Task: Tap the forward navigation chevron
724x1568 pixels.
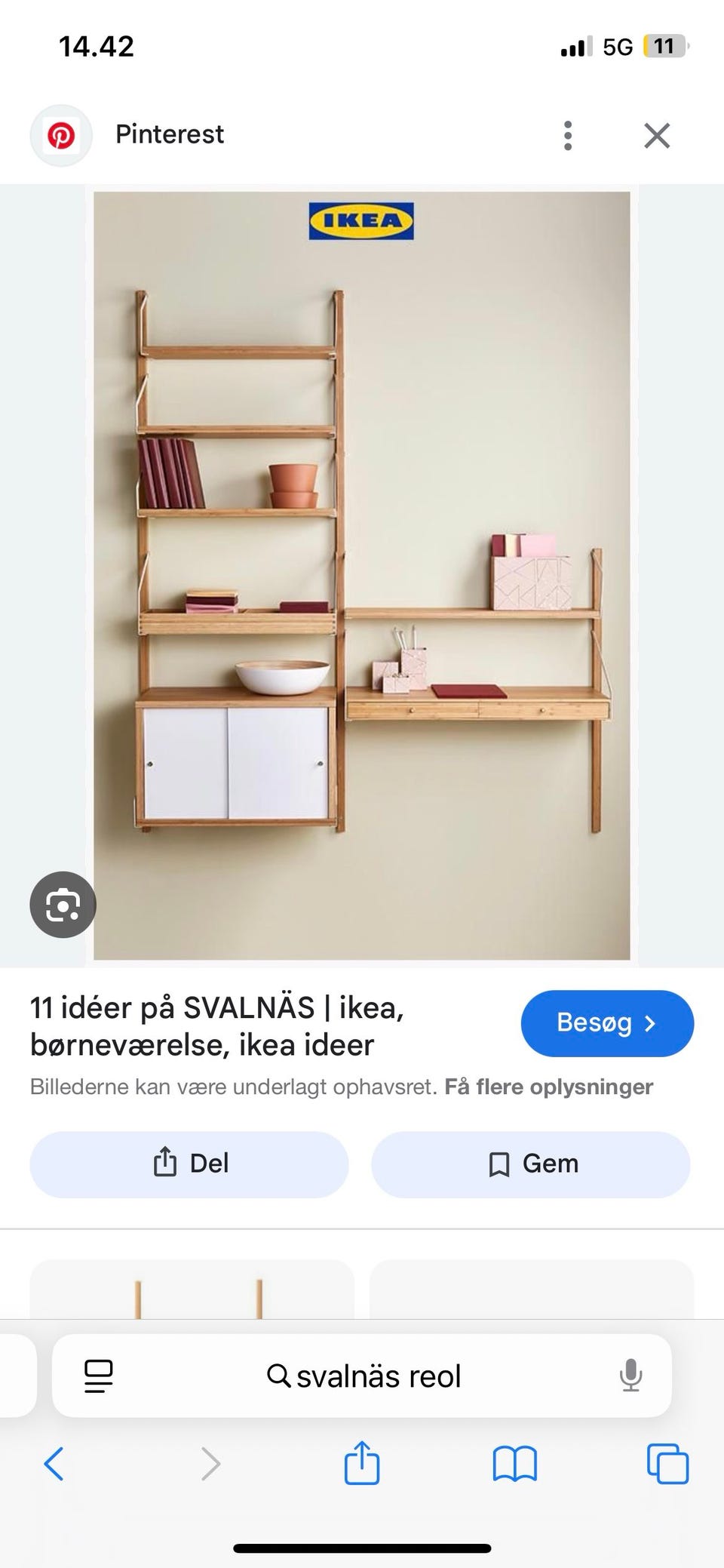Action: pos(208,1465)
